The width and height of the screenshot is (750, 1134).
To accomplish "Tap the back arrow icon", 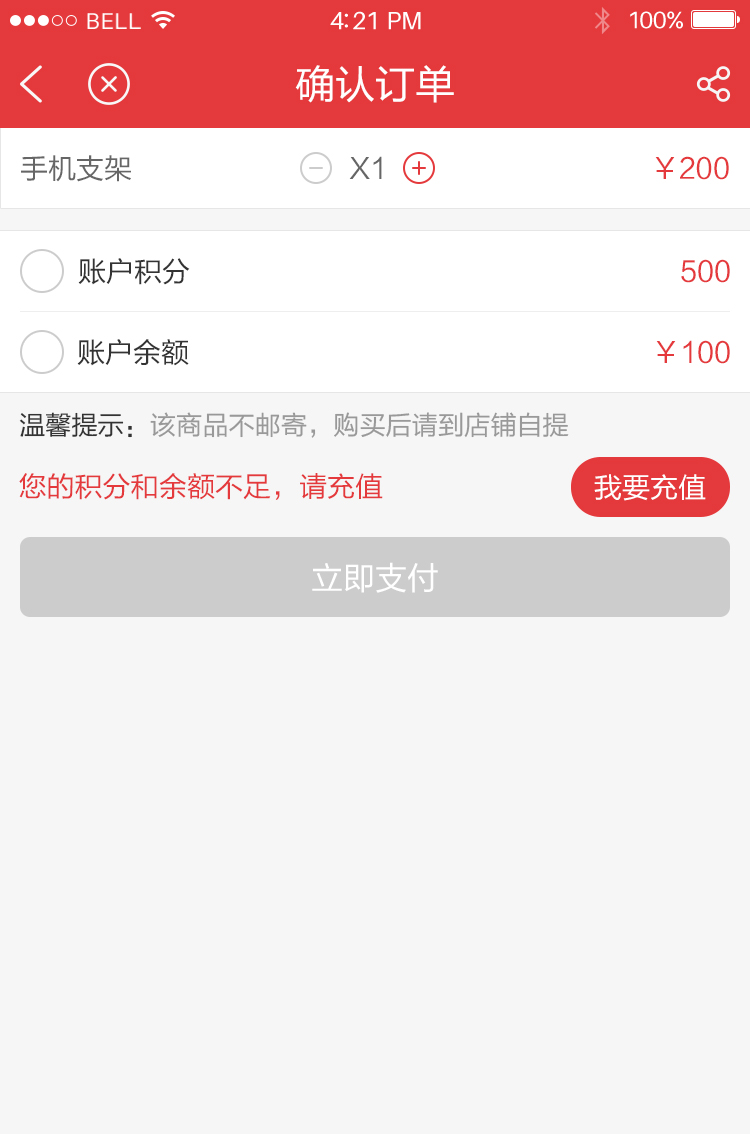I will tap(29, 85).
